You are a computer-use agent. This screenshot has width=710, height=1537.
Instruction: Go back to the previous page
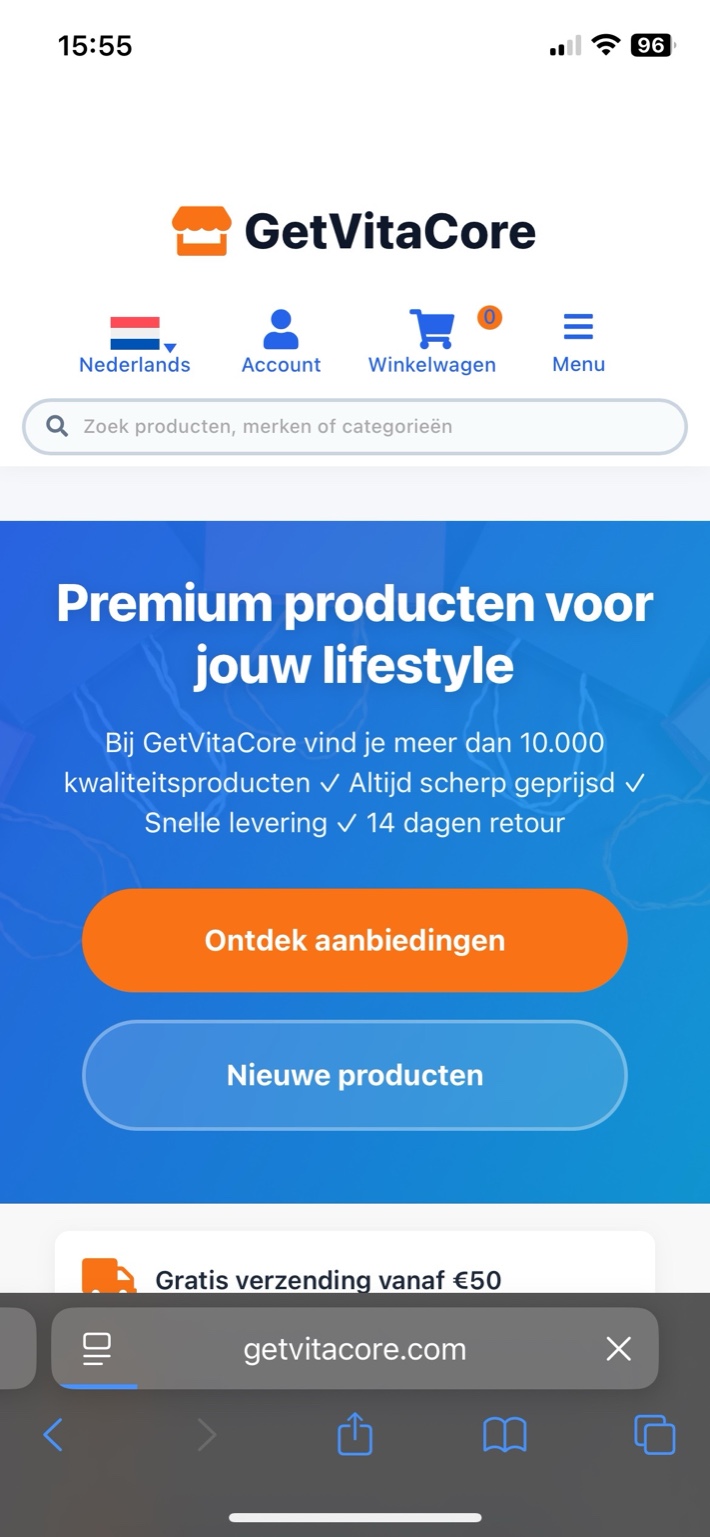pyautogui.click(x=54, y=1436)
